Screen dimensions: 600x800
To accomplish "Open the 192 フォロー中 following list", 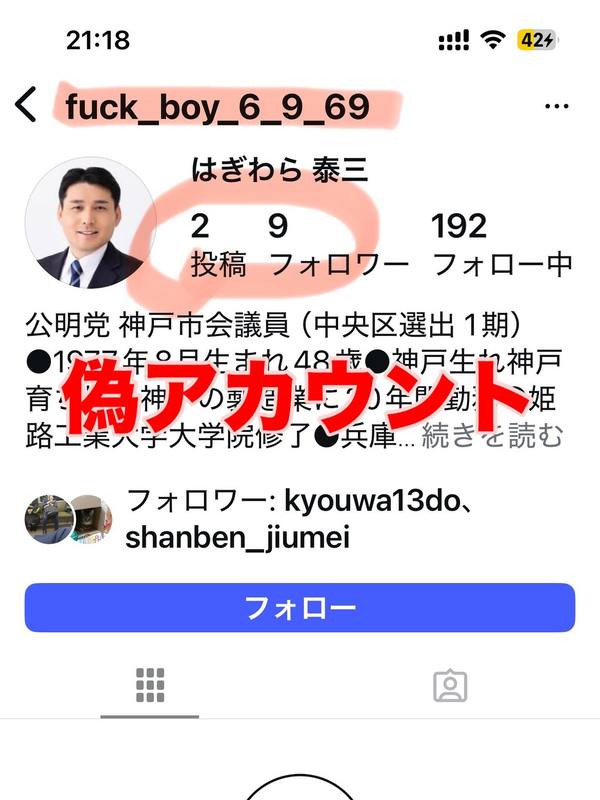I will point(502,245).
